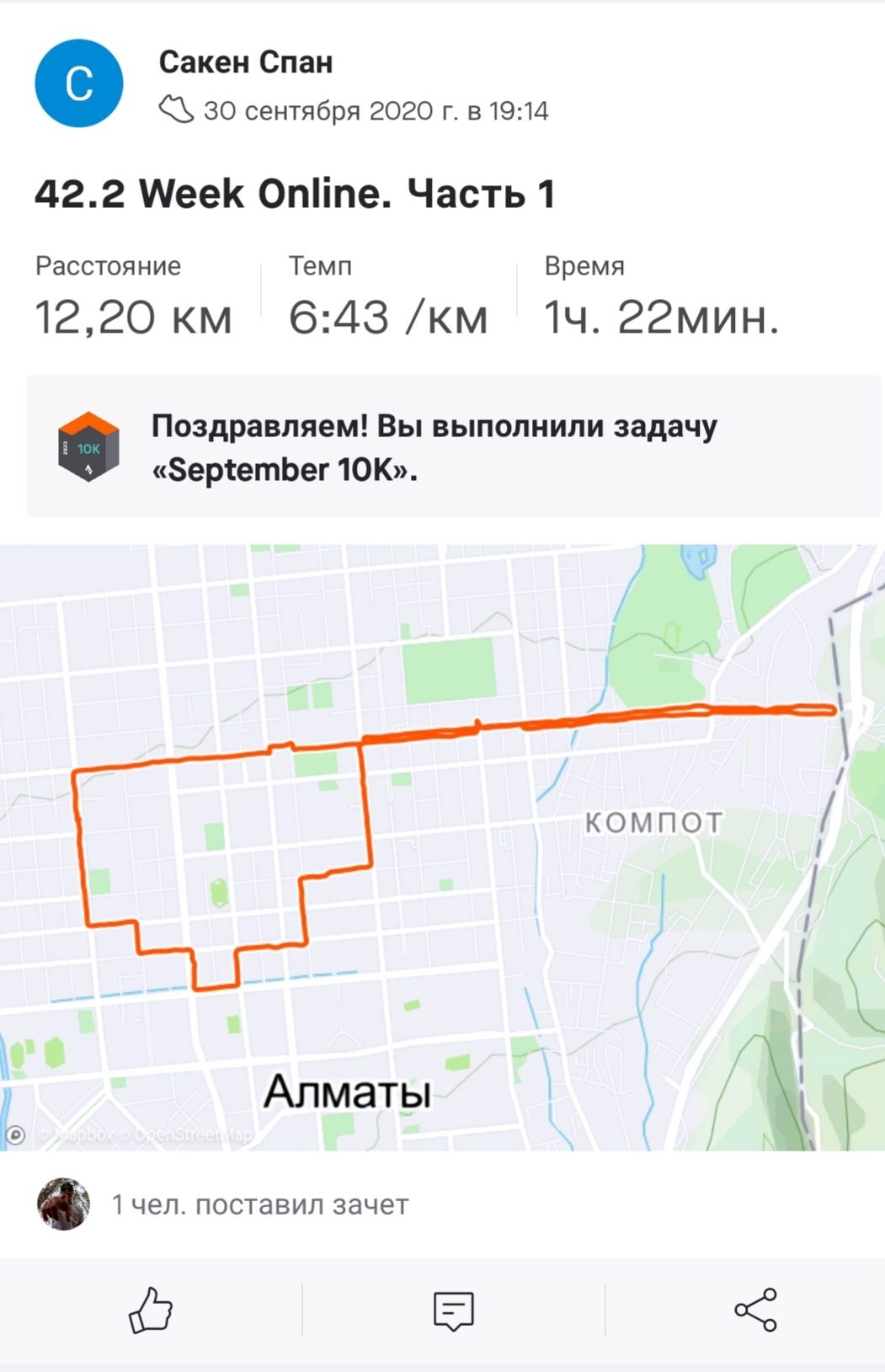This screenshot has height=1372, width=885.
Task: View the September 10K challenge banner
Action: point(453,447)
